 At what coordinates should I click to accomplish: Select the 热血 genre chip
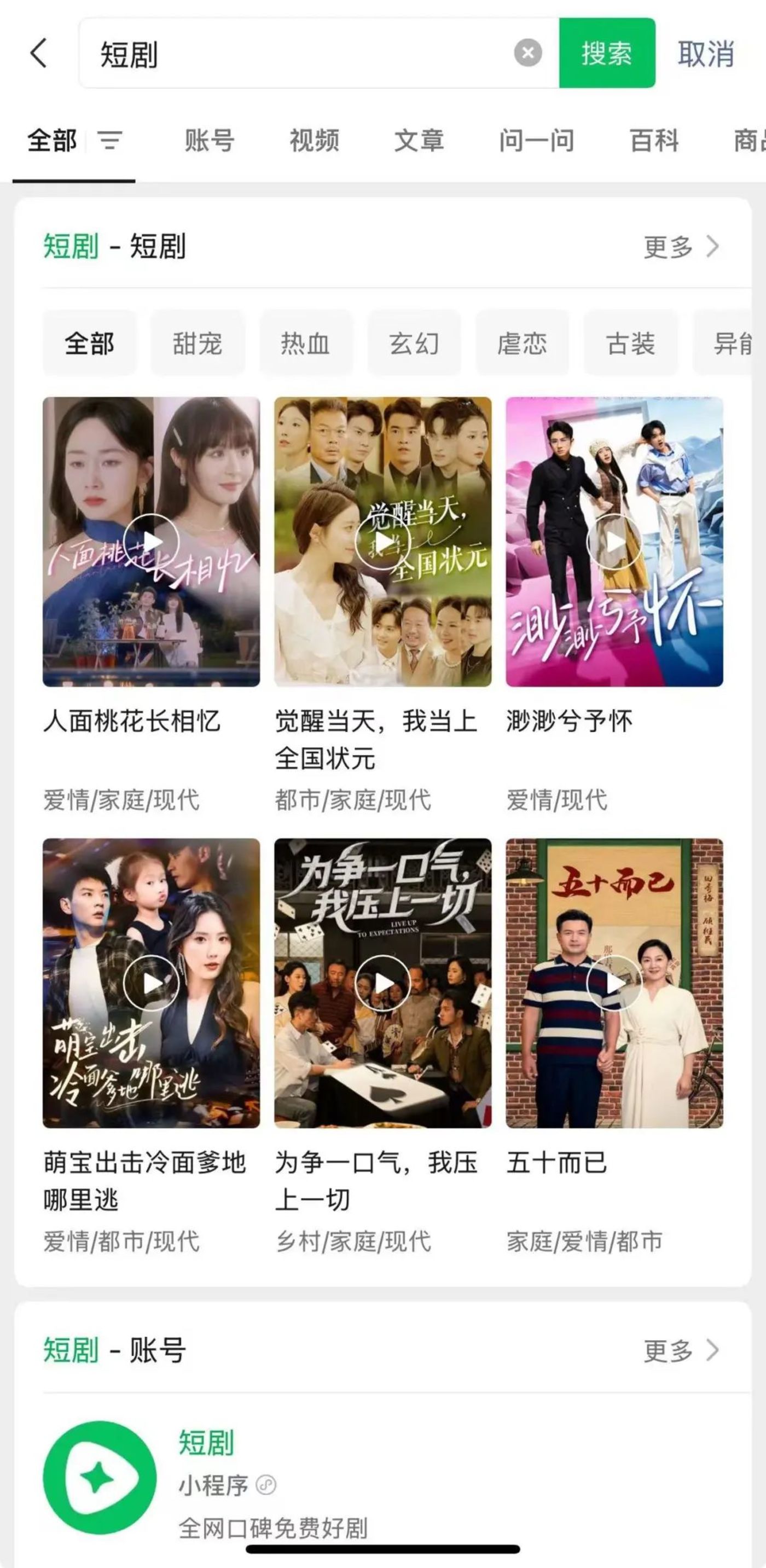pos(305,344)
